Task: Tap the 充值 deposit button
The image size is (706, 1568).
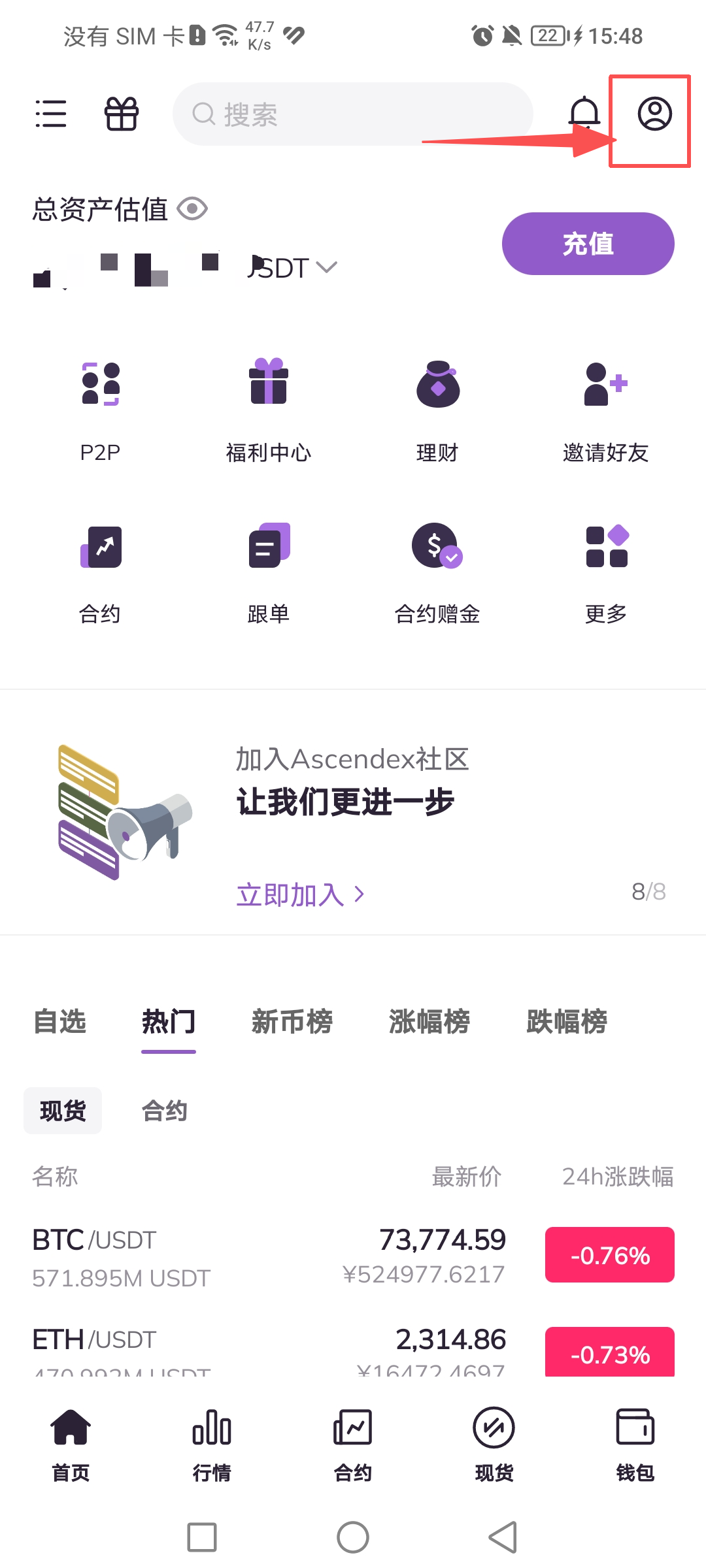Action: (588, 244)
